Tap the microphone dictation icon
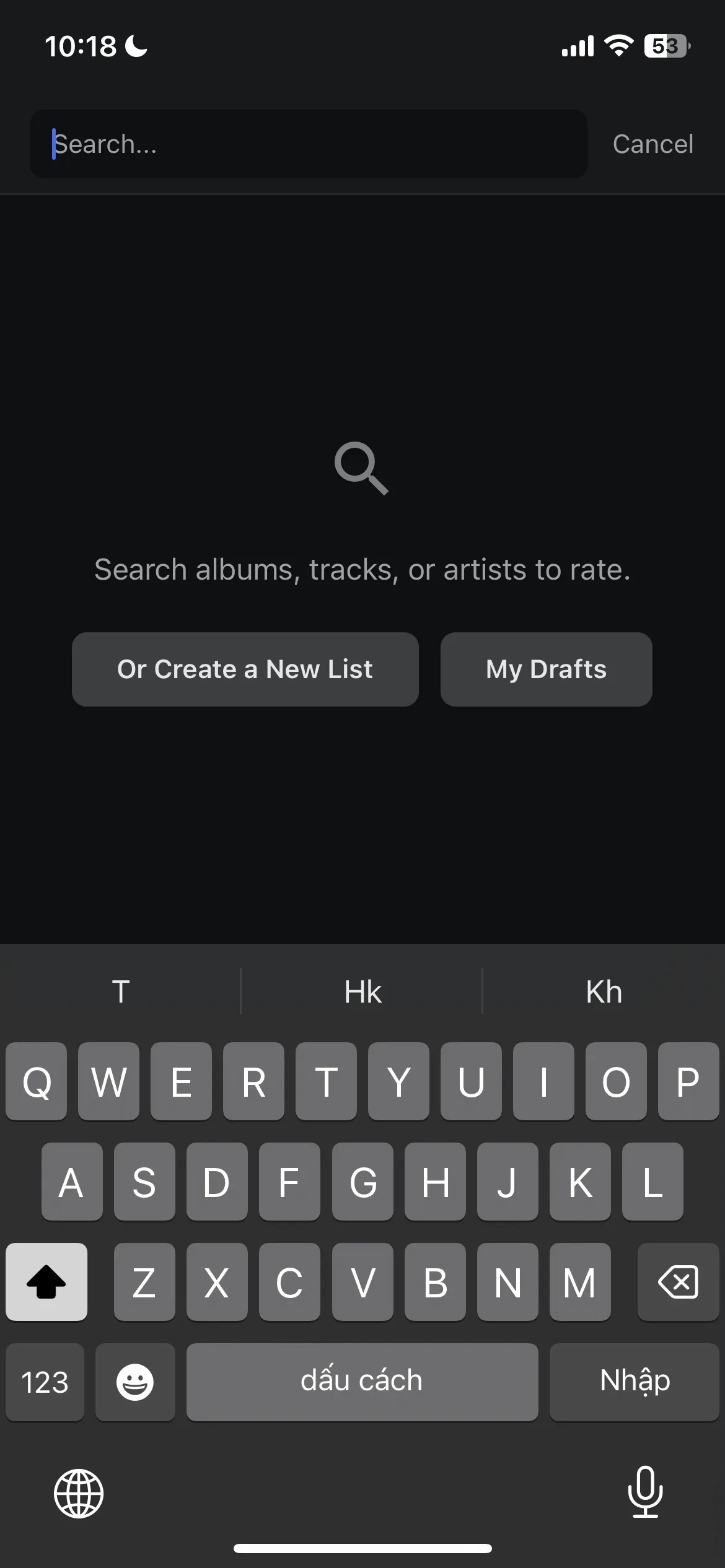Viewport: 725px width, 1568px height. (645, 1494)
